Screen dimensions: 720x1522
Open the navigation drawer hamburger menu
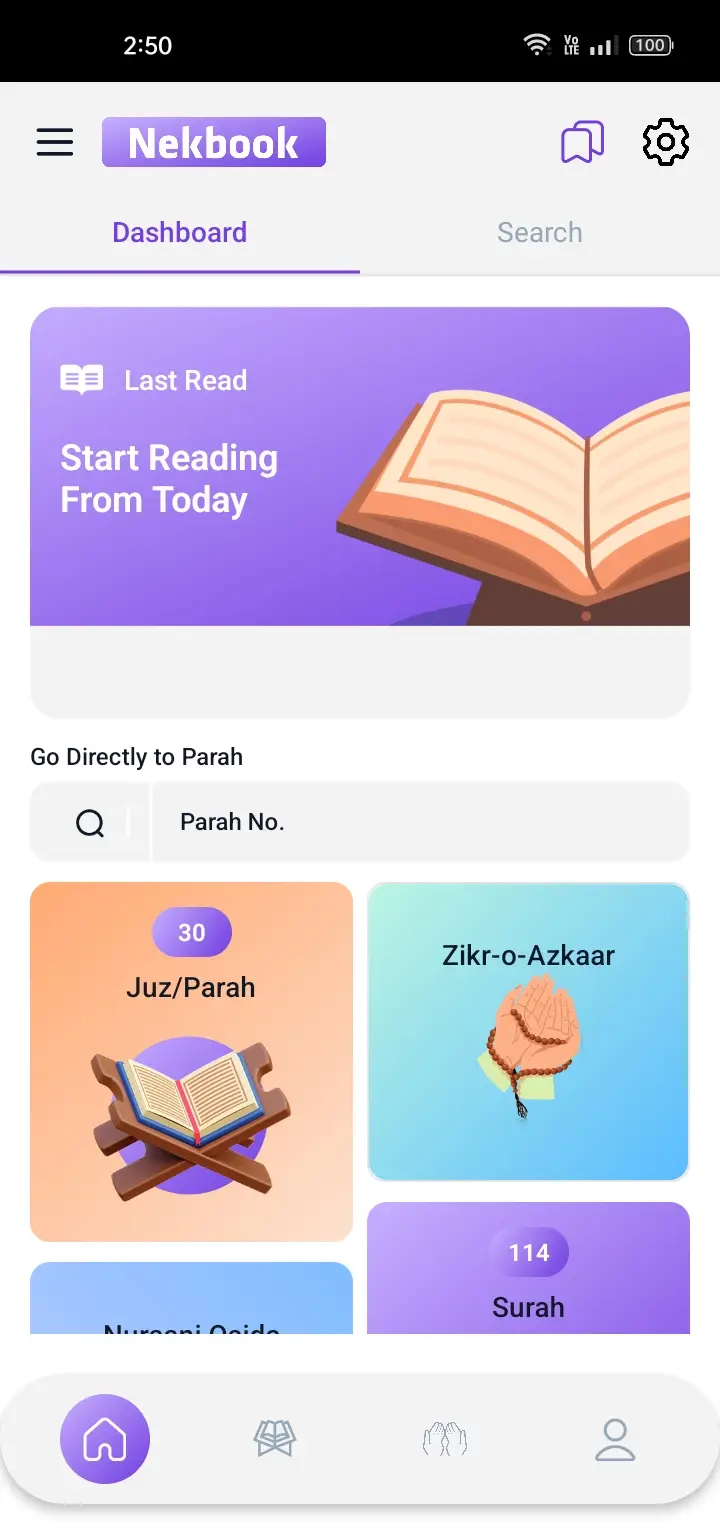click(x=54, y=142)
